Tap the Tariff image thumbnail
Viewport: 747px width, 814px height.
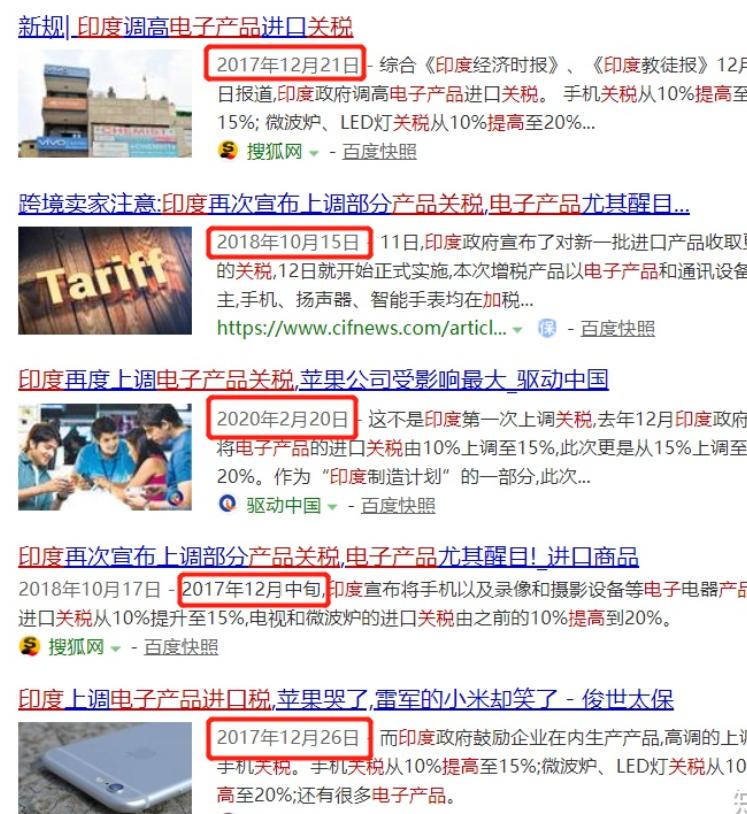pyautogui.click(x=104, y=281)
